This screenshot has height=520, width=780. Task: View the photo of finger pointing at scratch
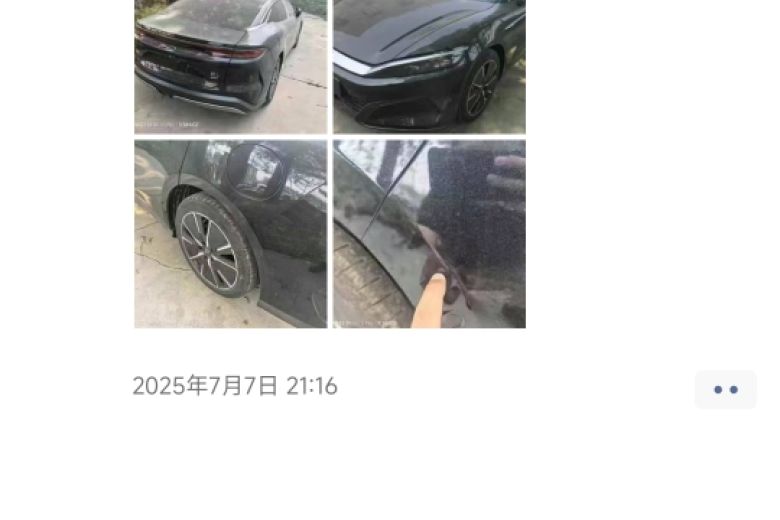(x=429, y=234)
